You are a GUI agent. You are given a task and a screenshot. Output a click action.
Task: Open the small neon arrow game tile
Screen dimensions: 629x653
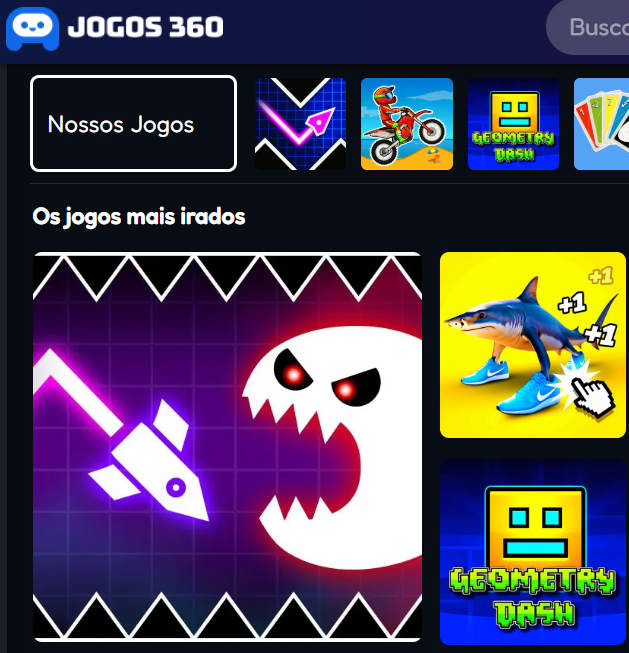[x=300, y=124]
